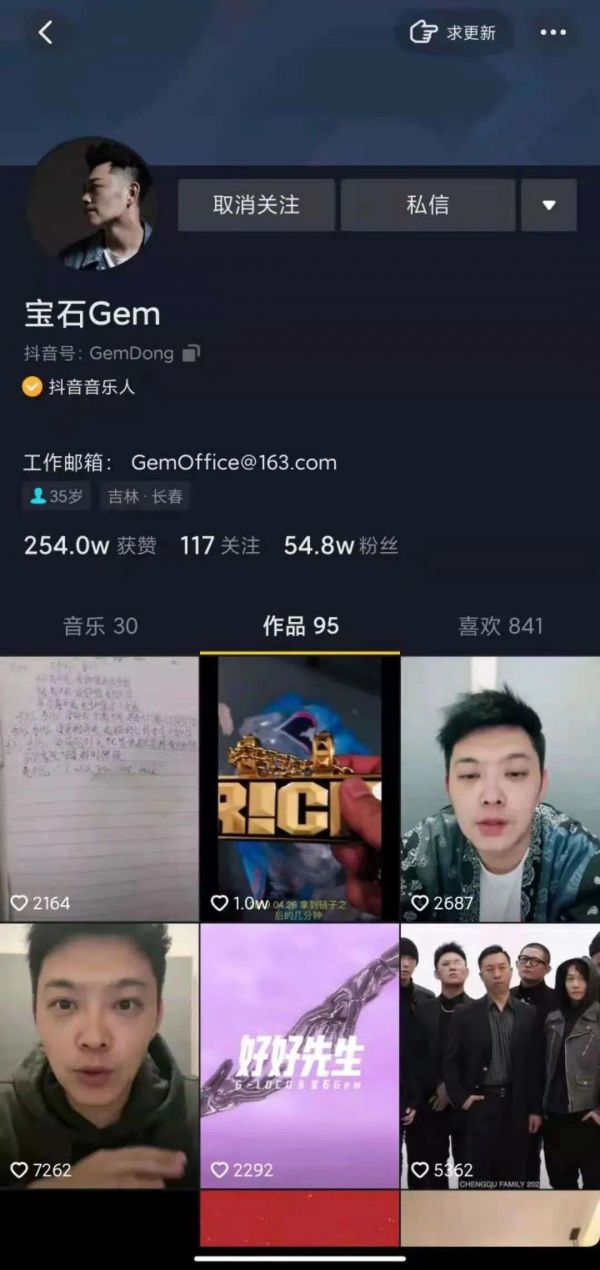This screenshot has width=600, height=1270.
Task: View the 54.8w 粉丝 followers list
Action: (x=341, y=546)
